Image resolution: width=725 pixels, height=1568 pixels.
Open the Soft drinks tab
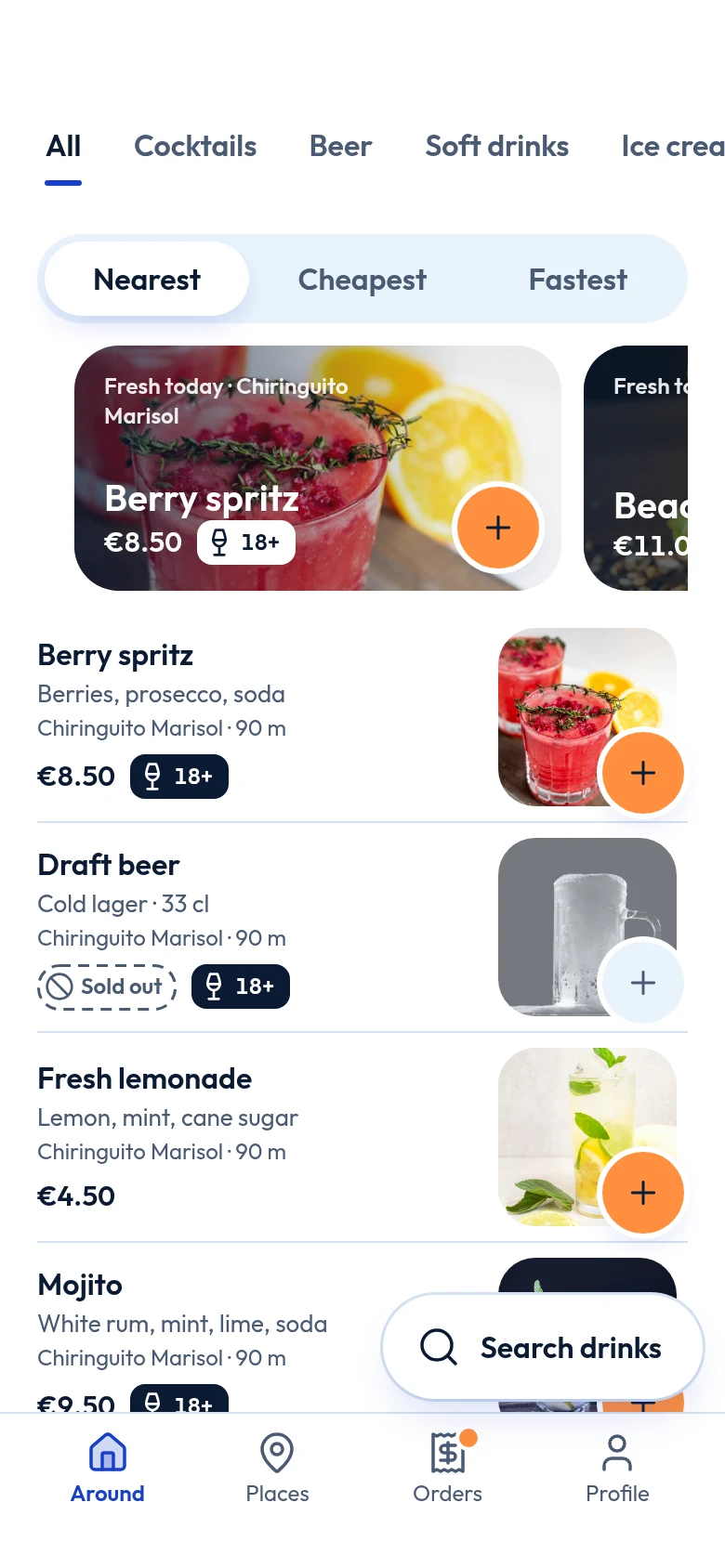(496, 146)
